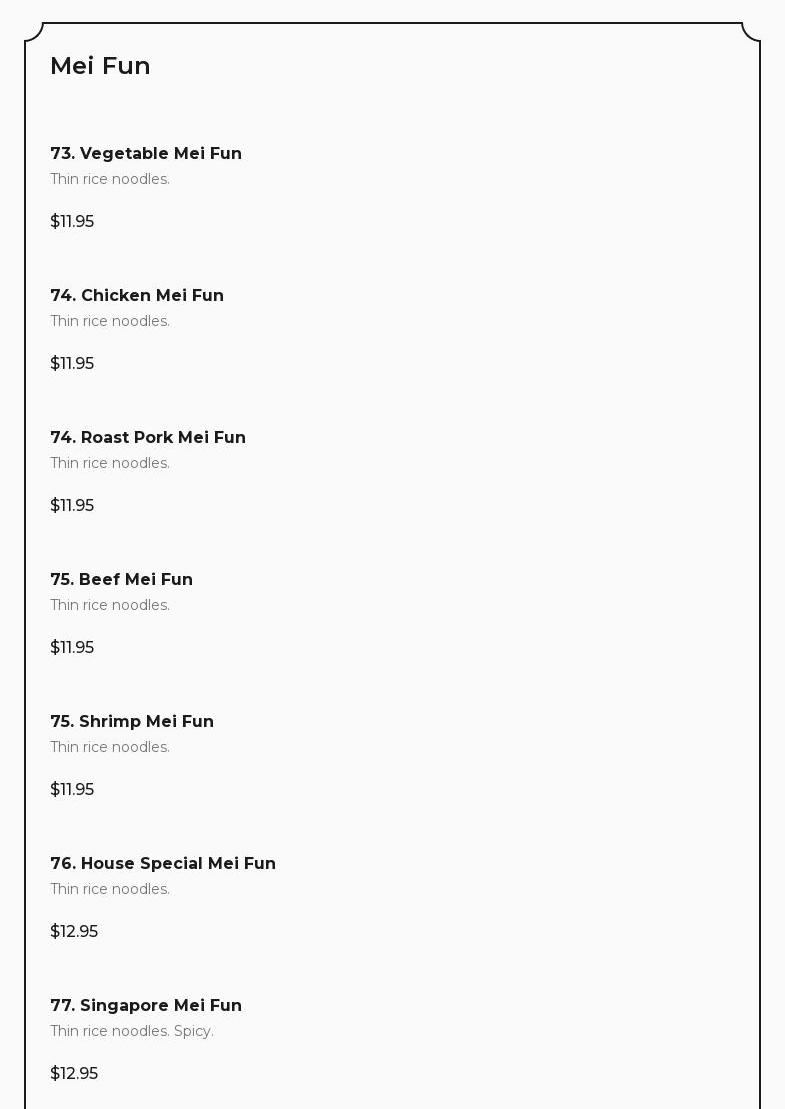The image size is (785, 1109).
Task: Choose the spicy Singapore Mei Fun
Action: click(x=146, y=1006)
